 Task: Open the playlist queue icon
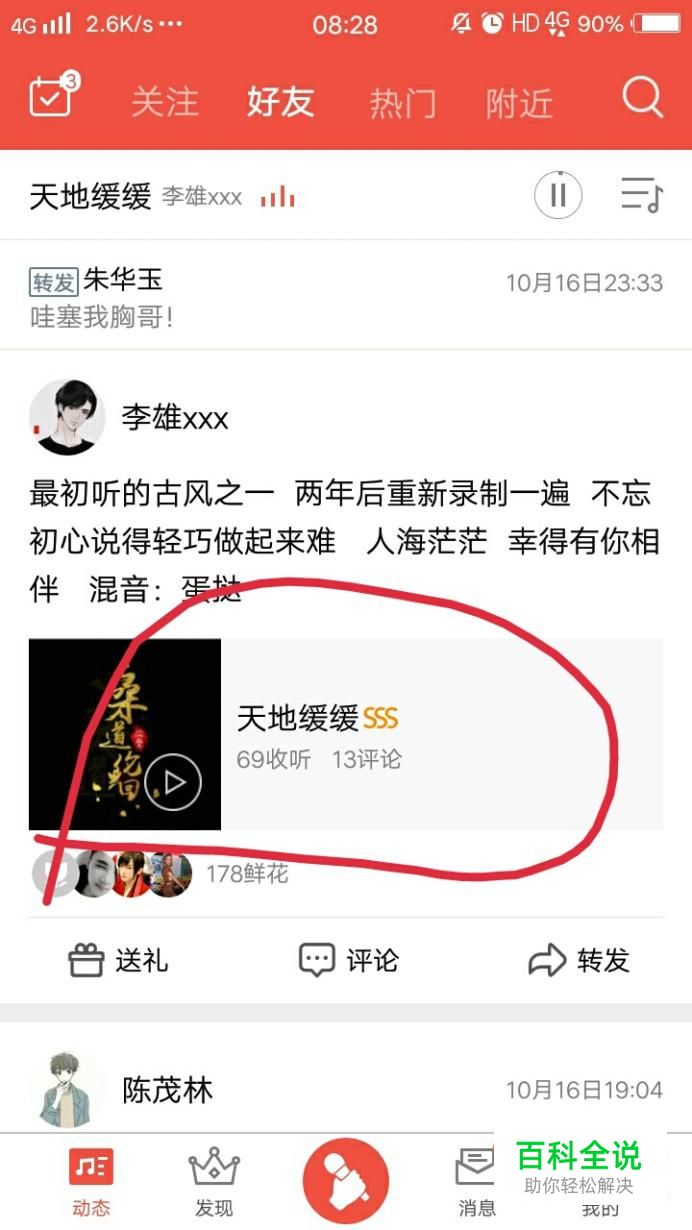(641, 195)
